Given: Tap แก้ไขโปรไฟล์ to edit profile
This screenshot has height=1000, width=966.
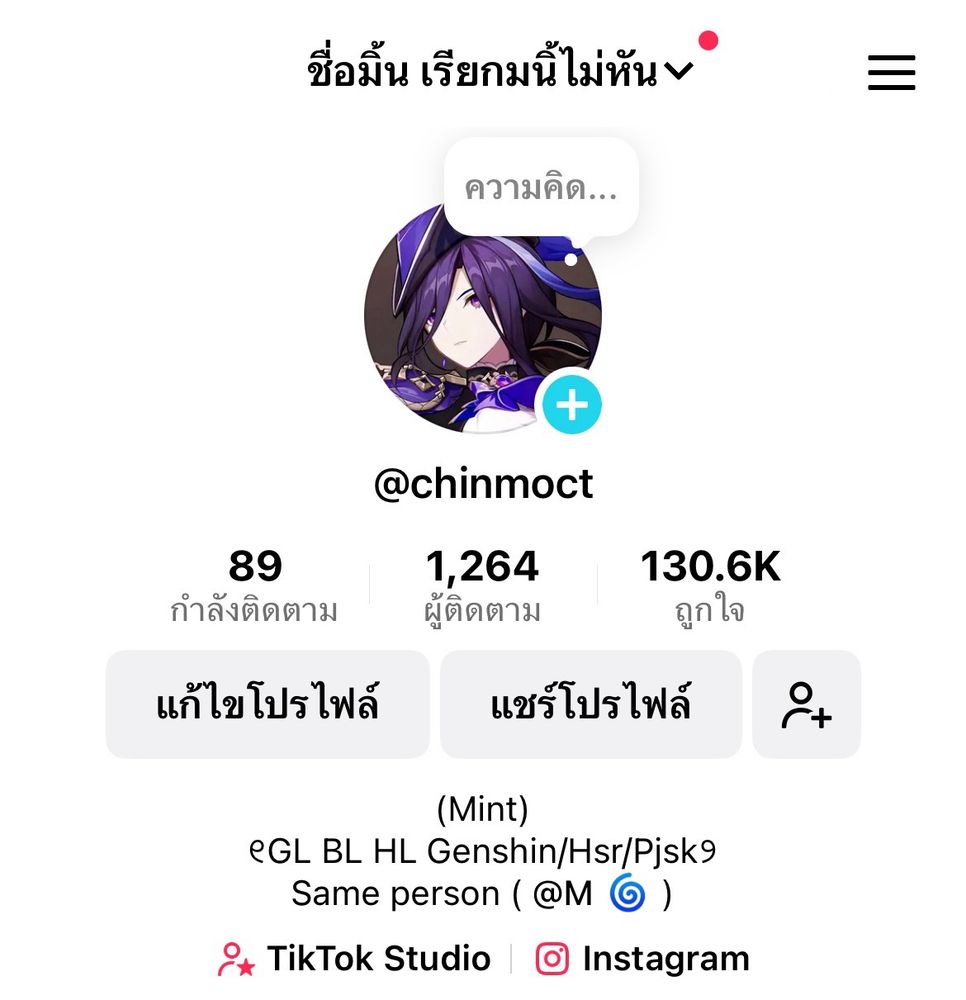Looking at the screenshot, I should 268,705.
